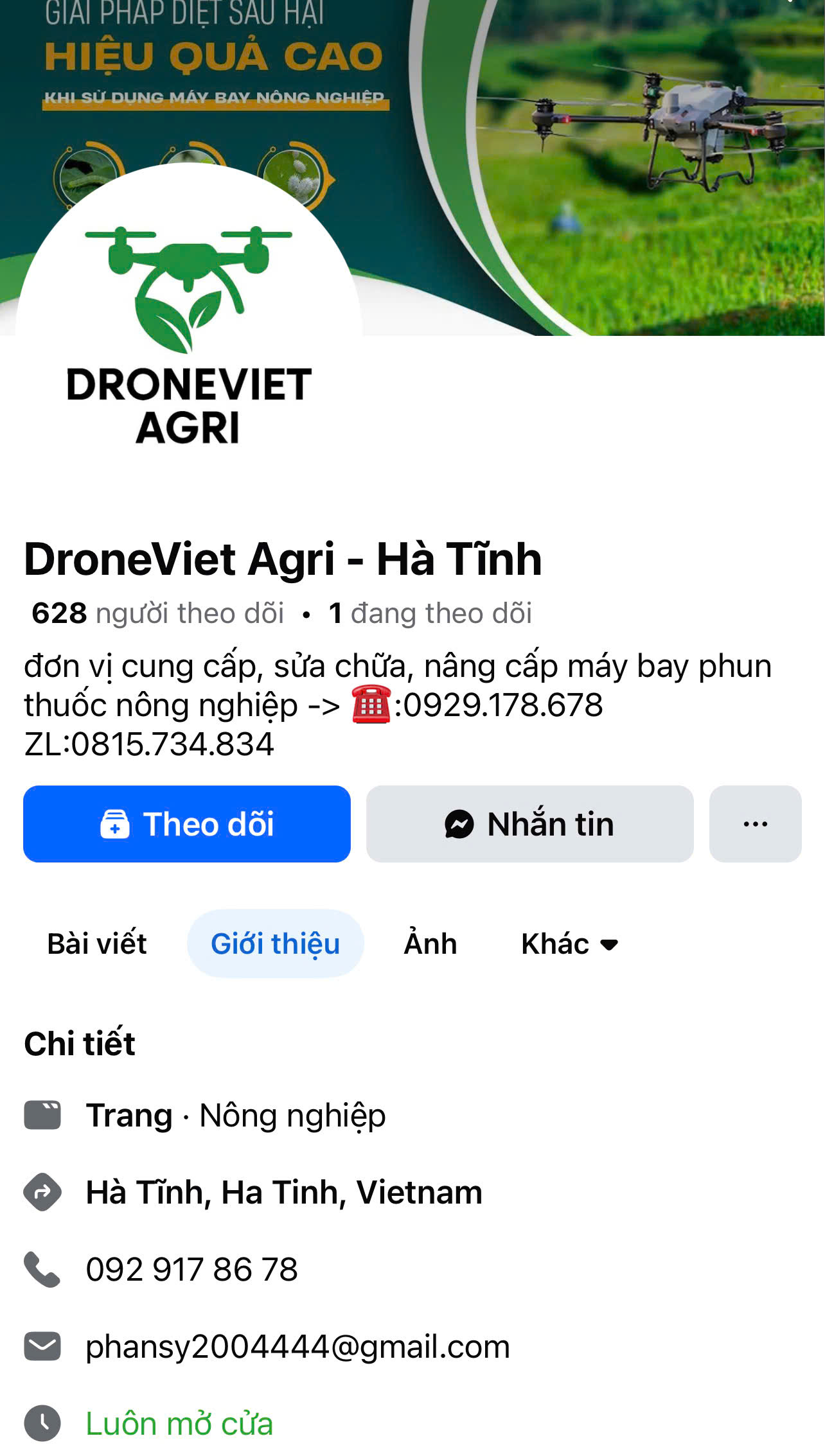Open the Ảnh tab
The image size is (825, 1456).
(x=430, y=944)
